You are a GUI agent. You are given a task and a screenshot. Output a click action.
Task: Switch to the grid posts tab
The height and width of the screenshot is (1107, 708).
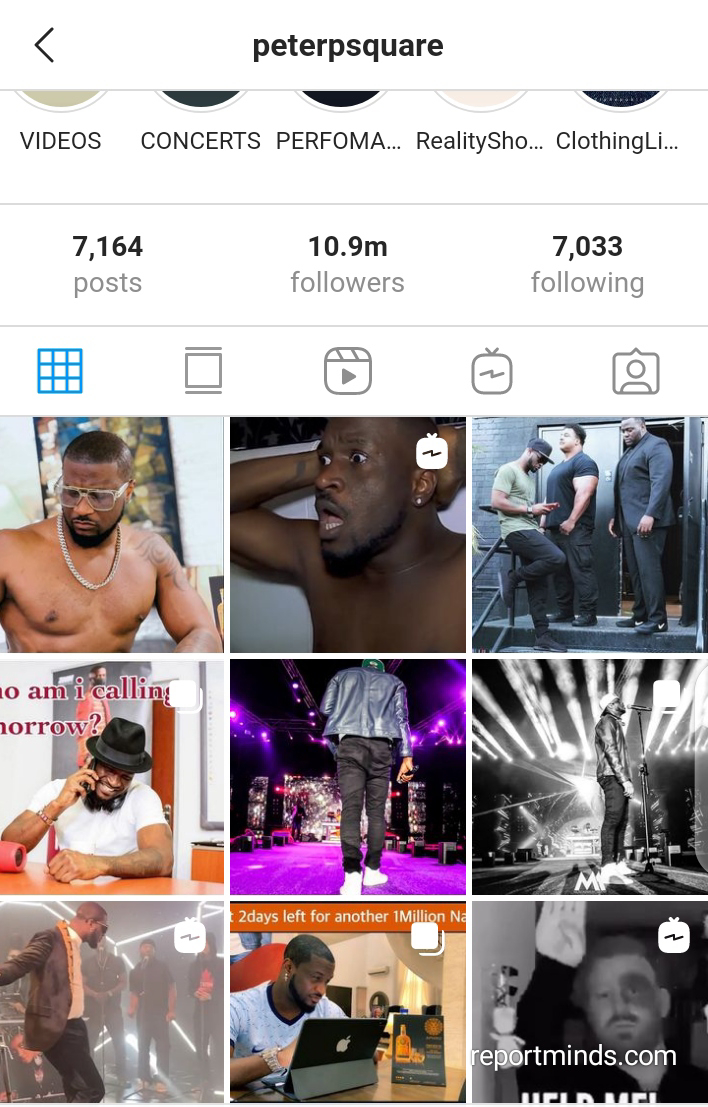tap(60, 371)
